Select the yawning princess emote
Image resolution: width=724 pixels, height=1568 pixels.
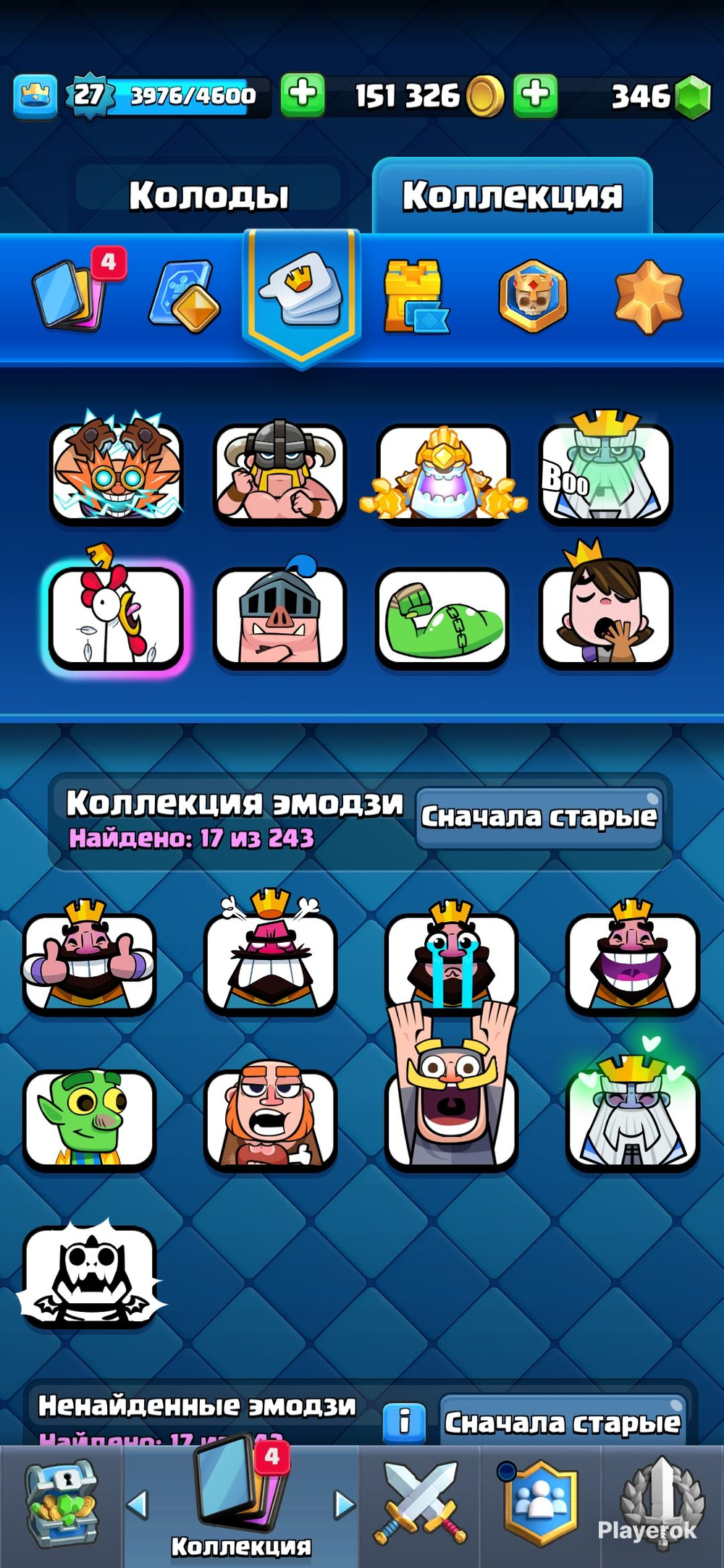click(606, 604)
